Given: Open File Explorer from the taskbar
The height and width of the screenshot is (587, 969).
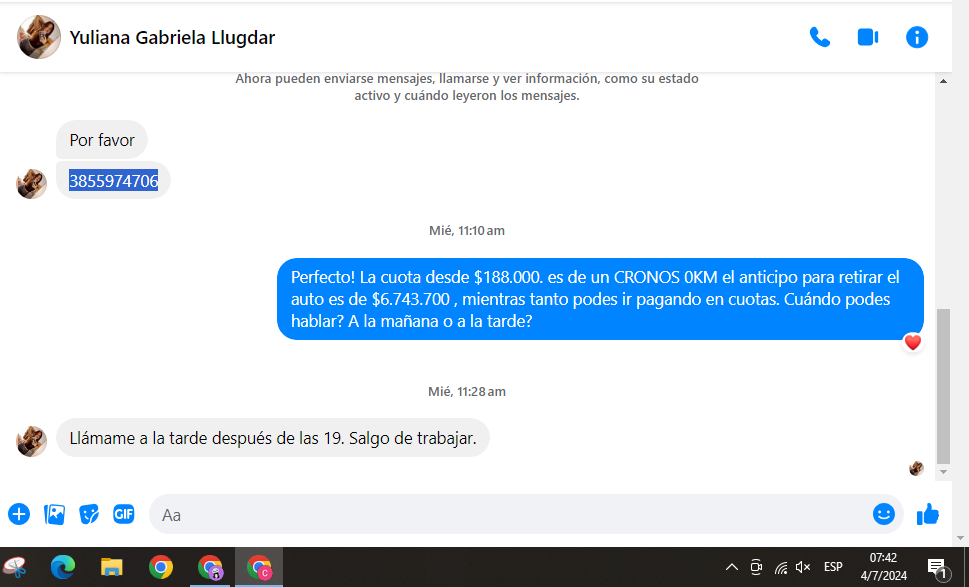Looking at the screenshot, I should (111, 567).
